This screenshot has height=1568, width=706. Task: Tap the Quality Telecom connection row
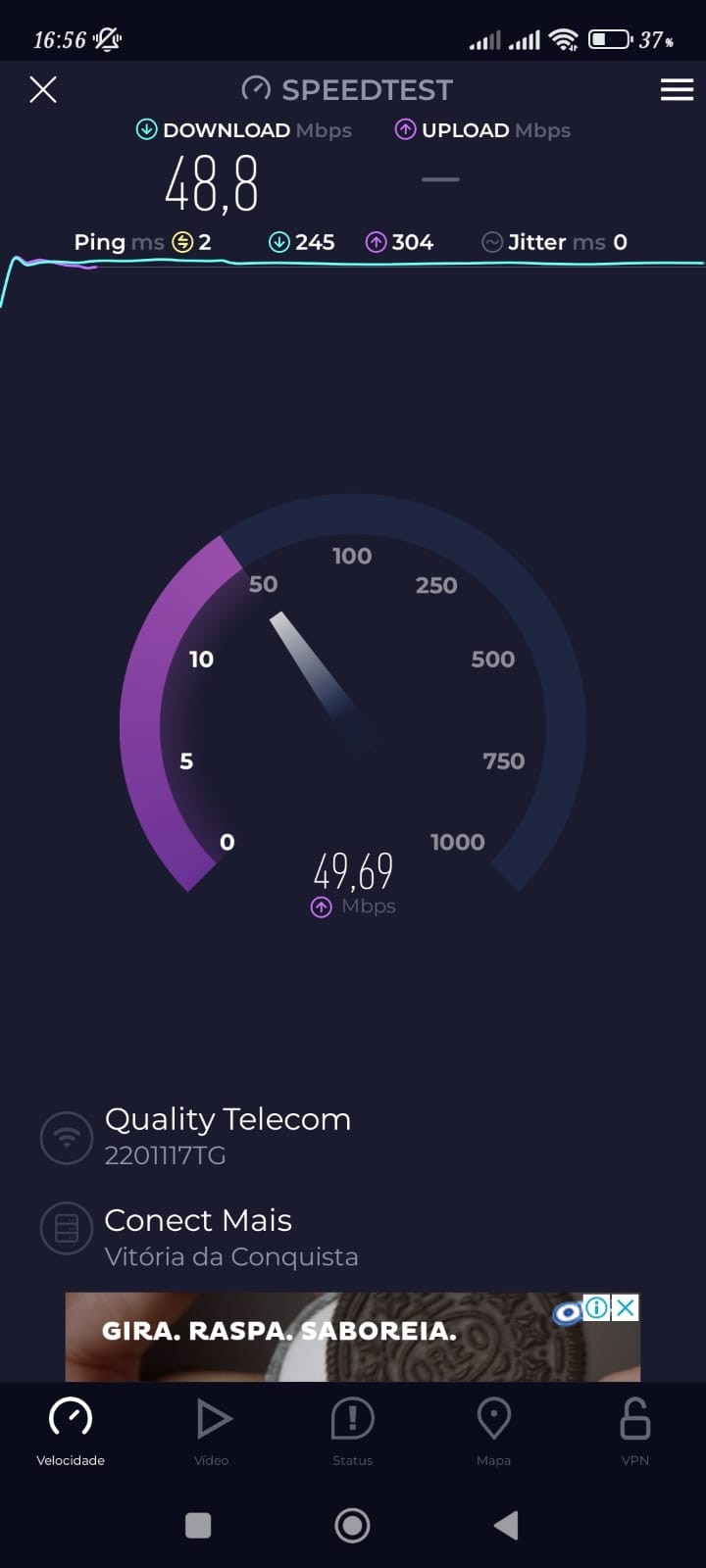tap(227, 1136)
